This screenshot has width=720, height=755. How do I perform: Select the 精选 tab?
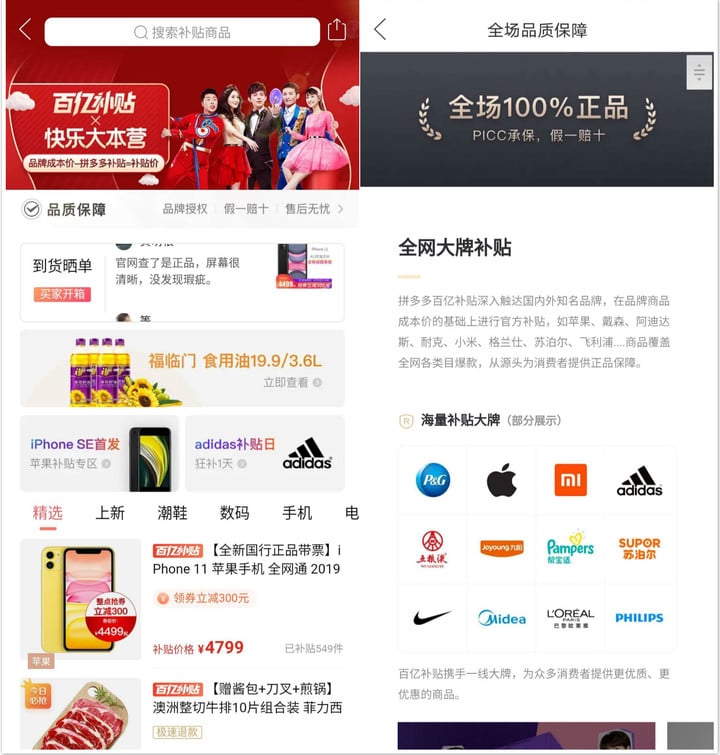pyautogui.click(x=47, y=513)
